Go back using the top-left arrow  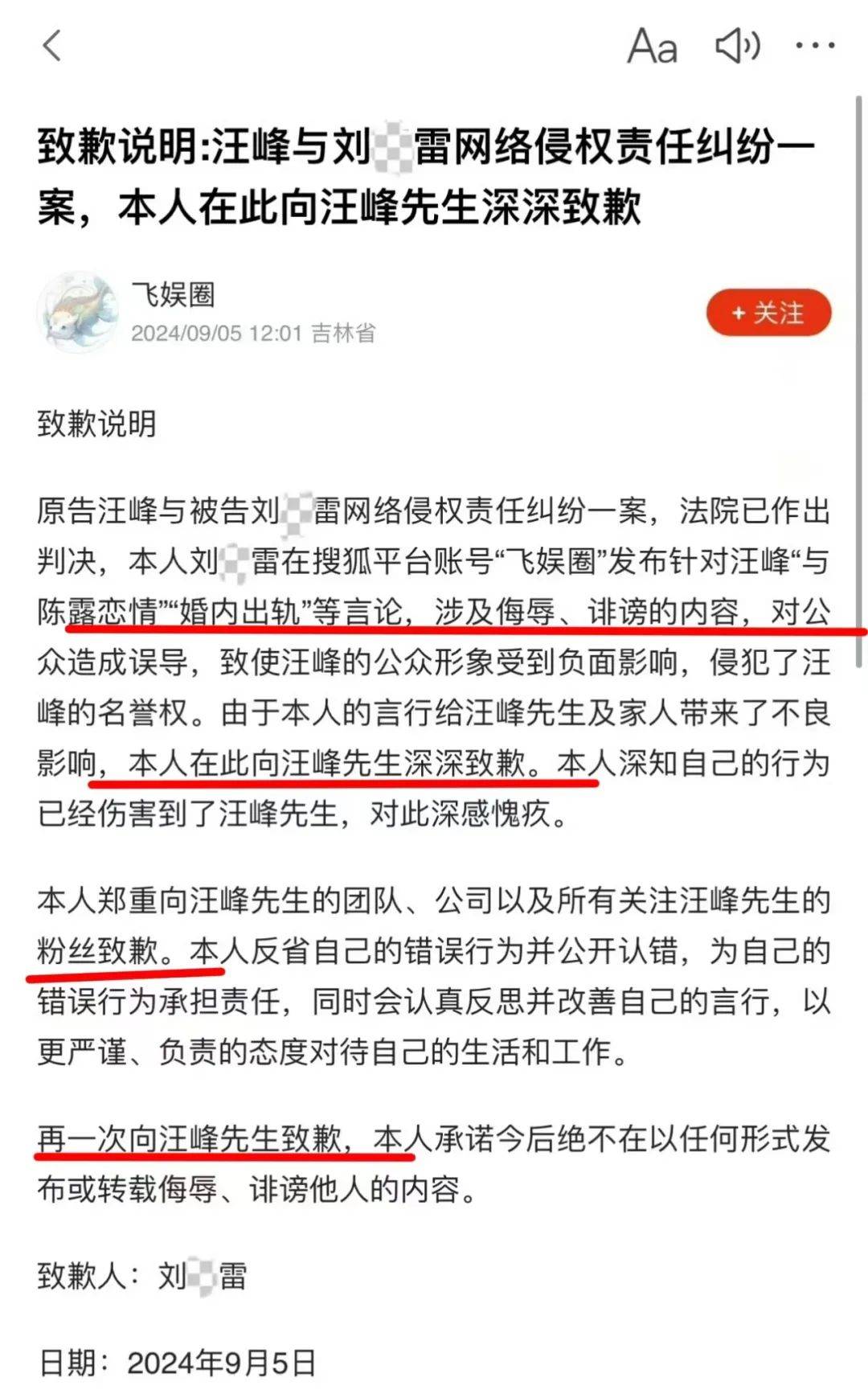tap(52, 46)
